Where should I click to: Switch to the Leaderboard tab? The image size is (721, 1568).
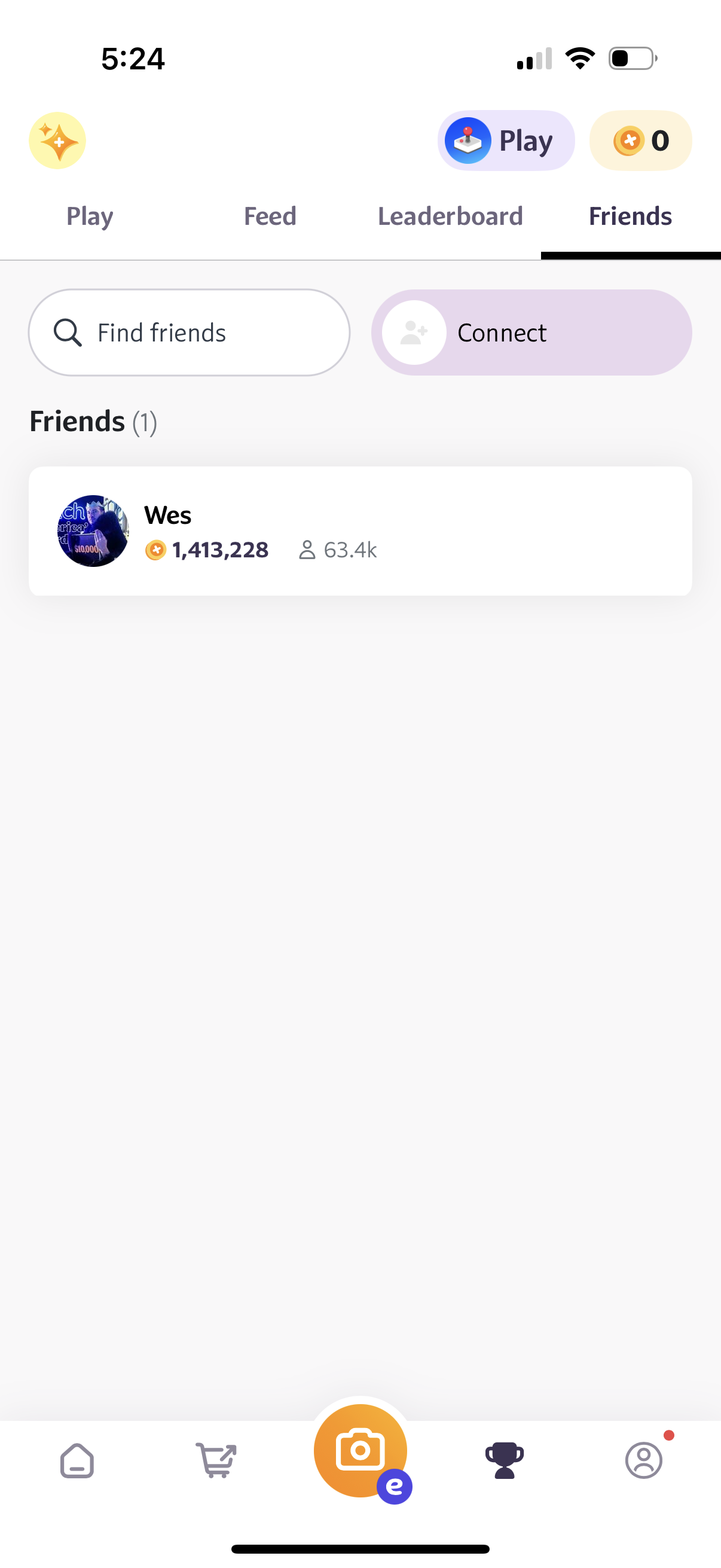pos(450,216)
